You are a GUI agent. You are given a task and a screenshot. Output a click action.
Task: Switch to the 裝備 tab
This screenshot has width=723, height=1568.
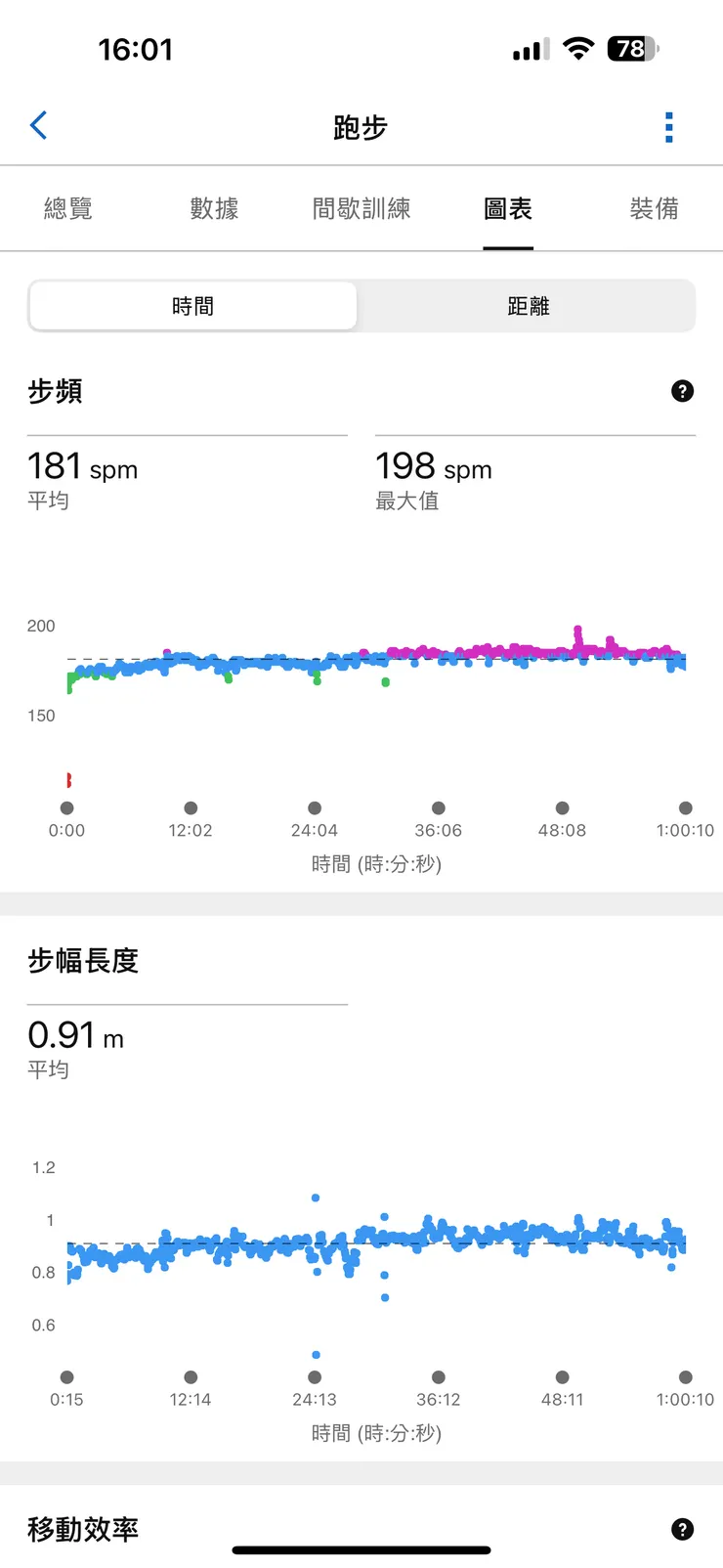(x=654, y=208)
